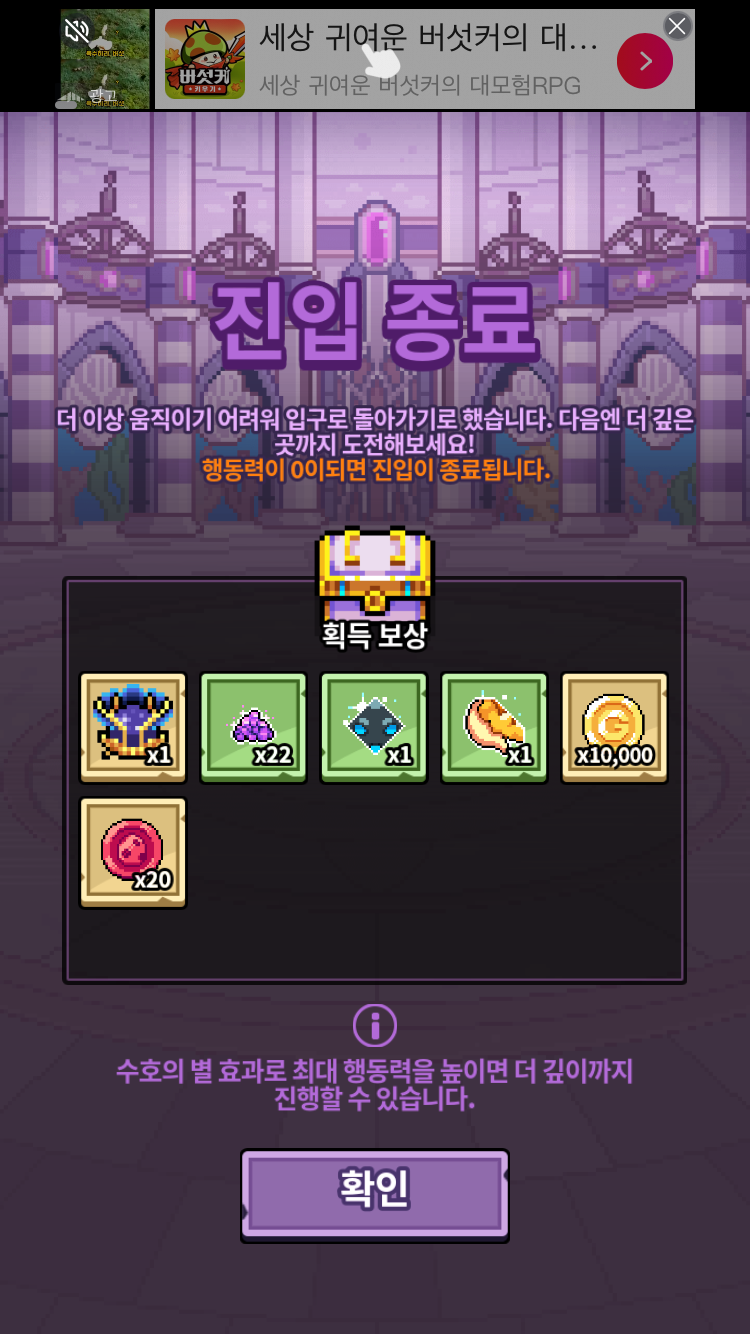The image size is (750, 1334).
Task: View the gold coin reward x10,000
Action: 614,727
